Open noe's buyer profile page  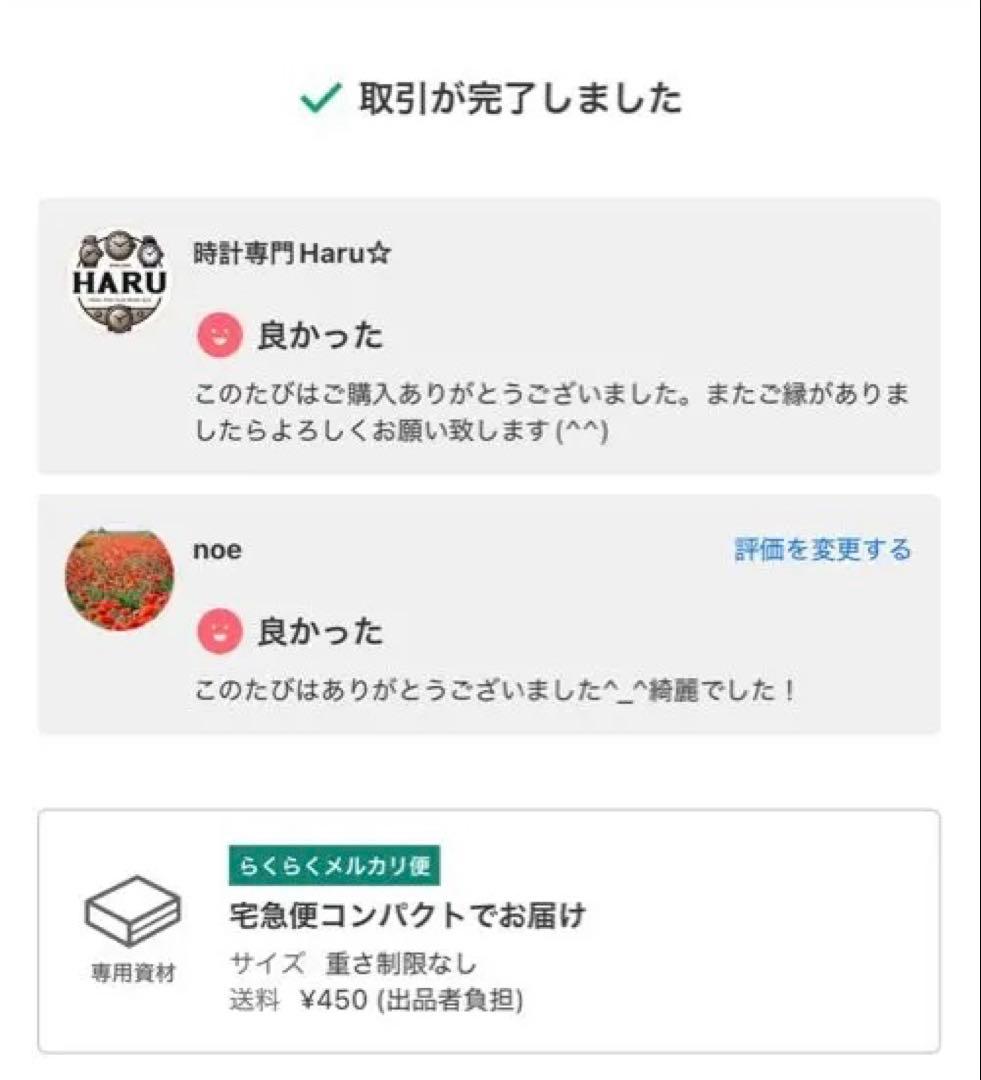[216, 549]
